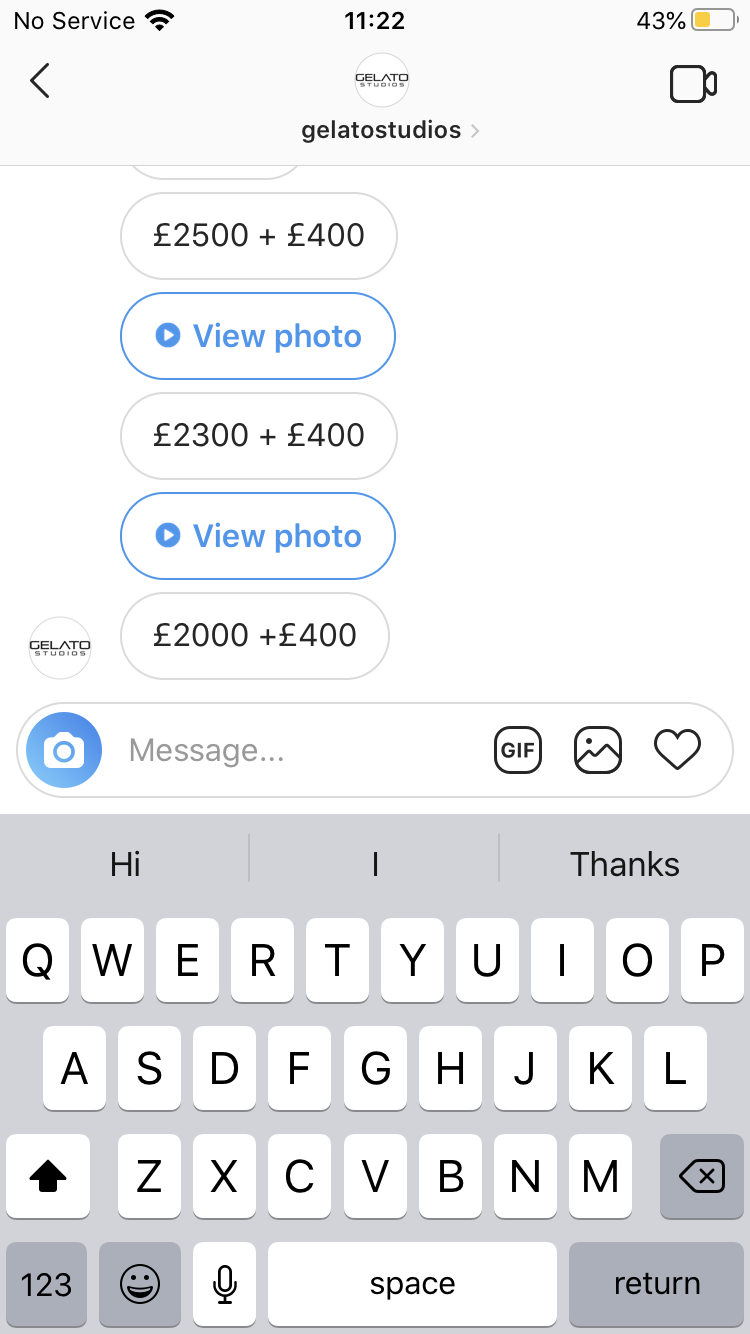Viewport: 750px width, 1334px height.
Task: Focus the Message text field
Action: [300, 750]
